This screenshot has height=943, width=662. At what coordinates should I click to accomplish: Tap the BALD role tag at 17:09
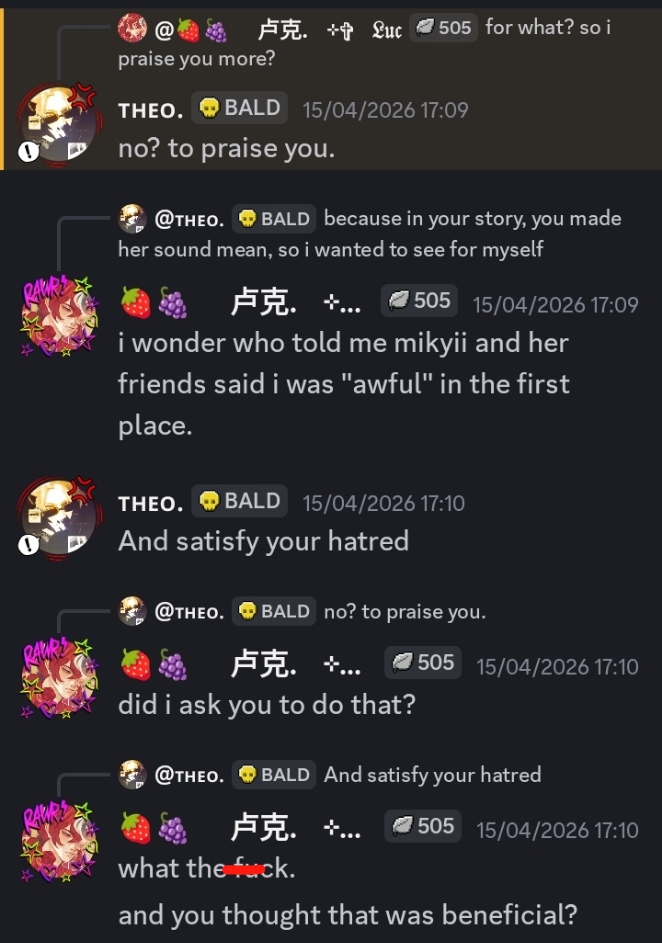pos(240,108)
